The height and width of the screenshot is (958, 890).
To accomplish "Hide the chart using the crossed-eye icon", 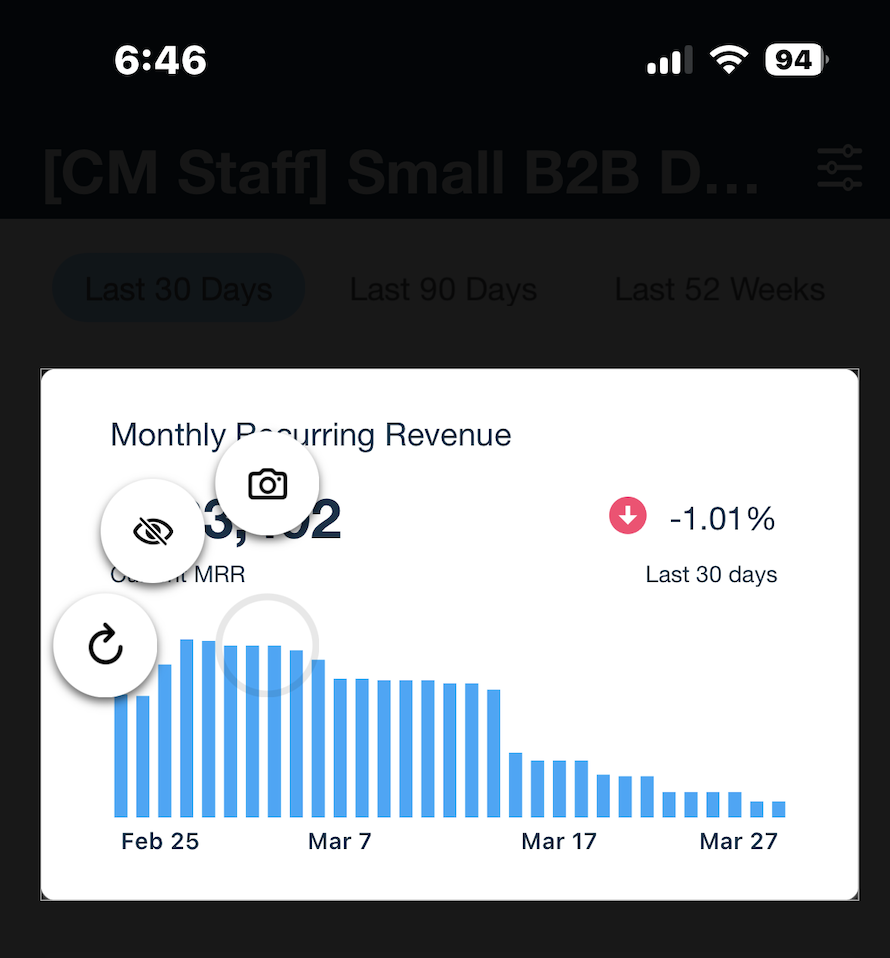I will click(153, 532).
